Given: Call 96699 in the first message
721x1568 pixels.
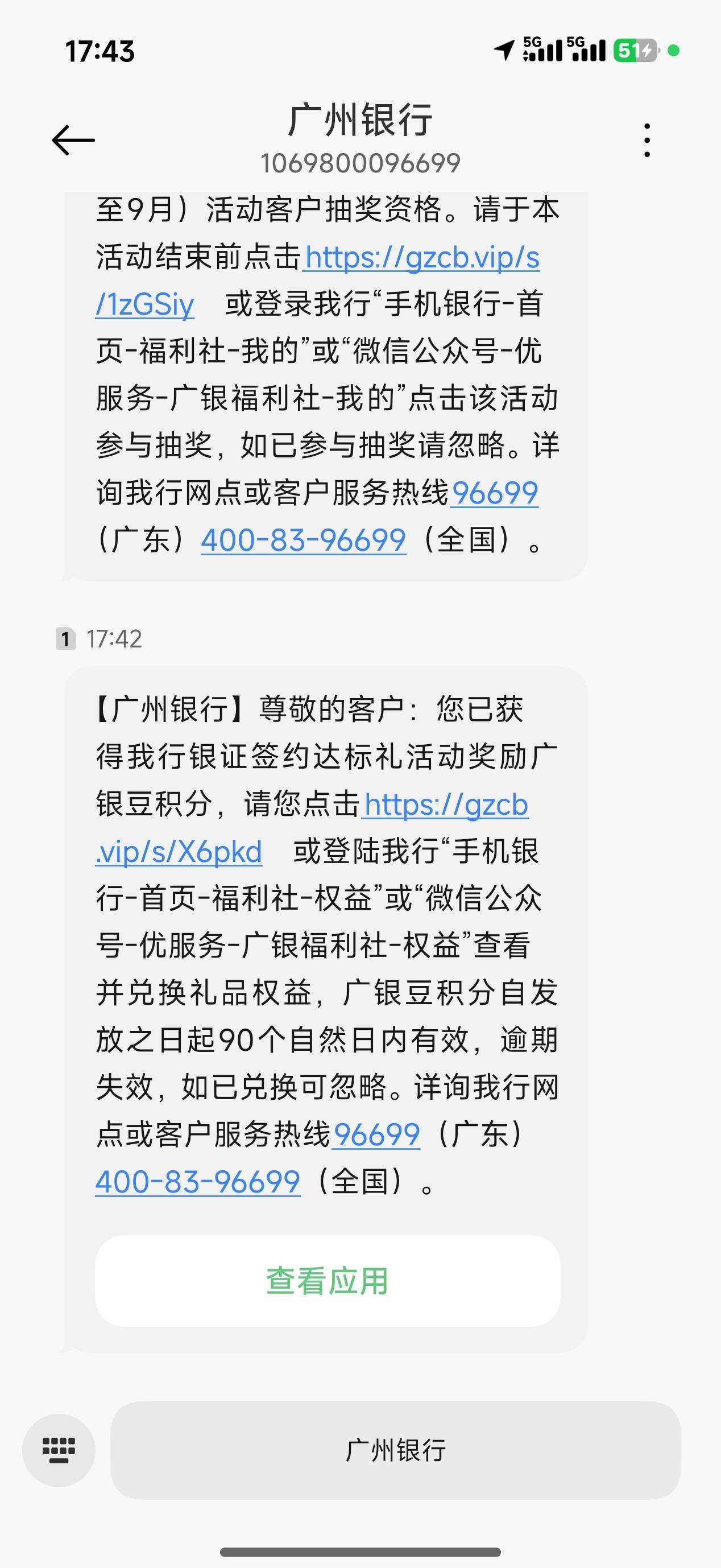Looking at the screenshot, I should pos(494,493).
